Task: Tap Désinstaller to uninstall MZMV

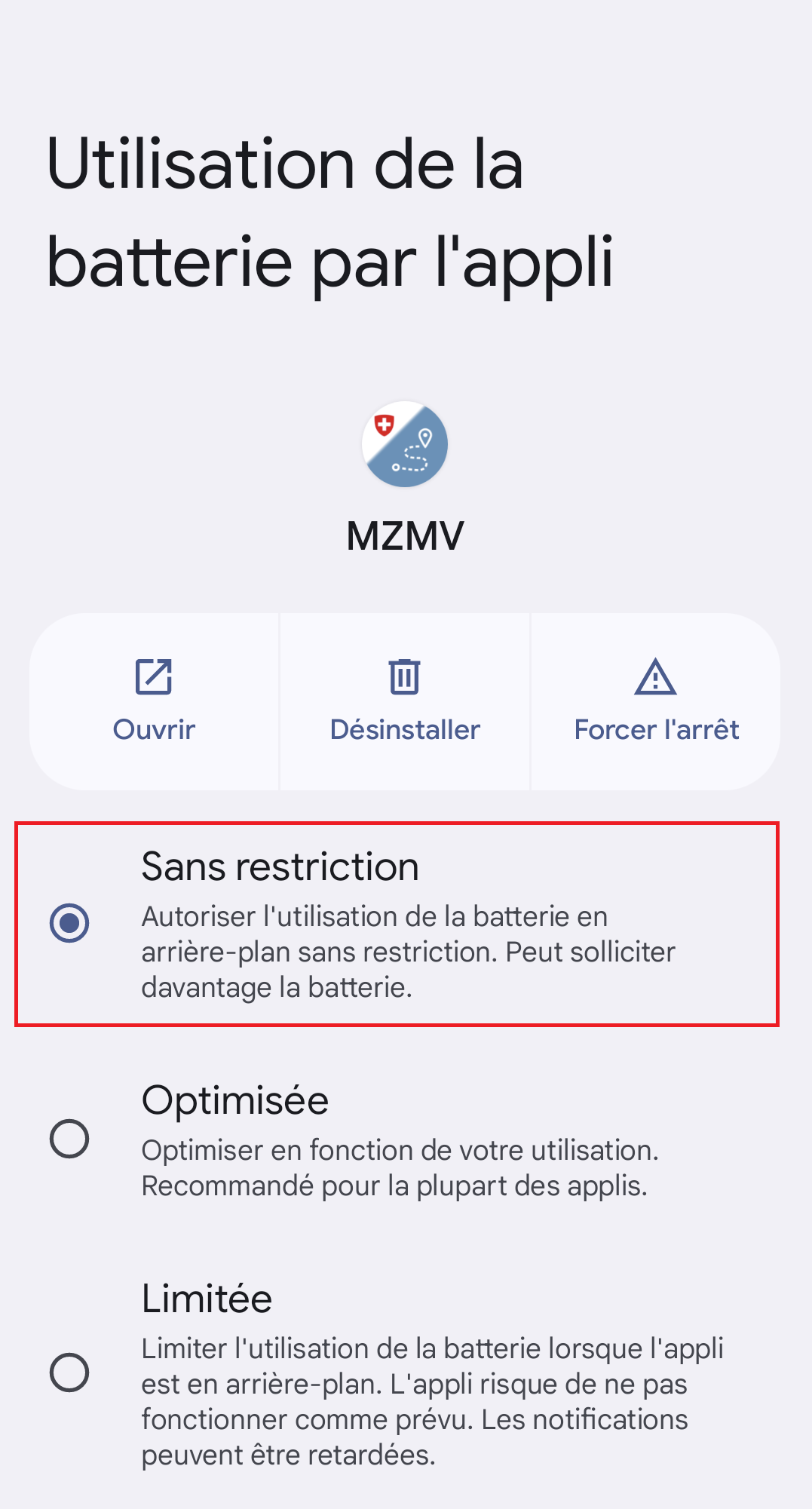Action: [x=405, y=701]
